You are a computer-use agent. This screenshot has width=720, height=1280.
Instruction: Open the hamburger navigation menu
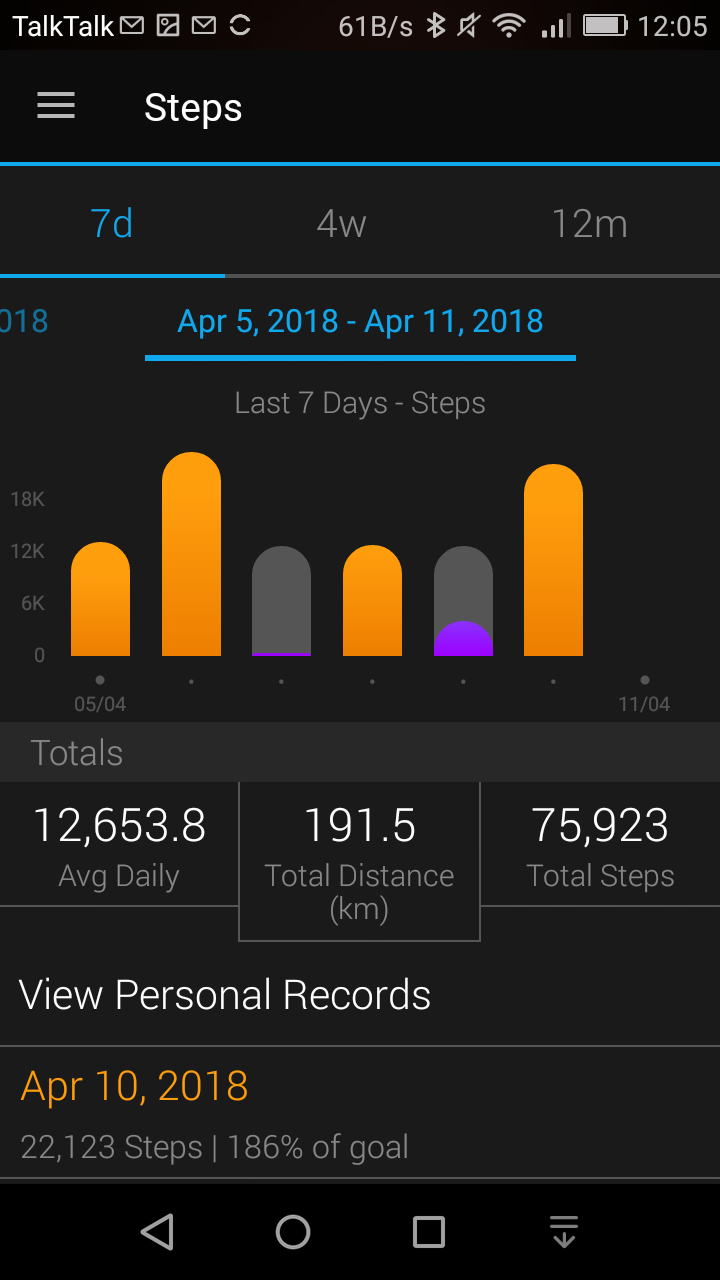(x=56, y=106)
